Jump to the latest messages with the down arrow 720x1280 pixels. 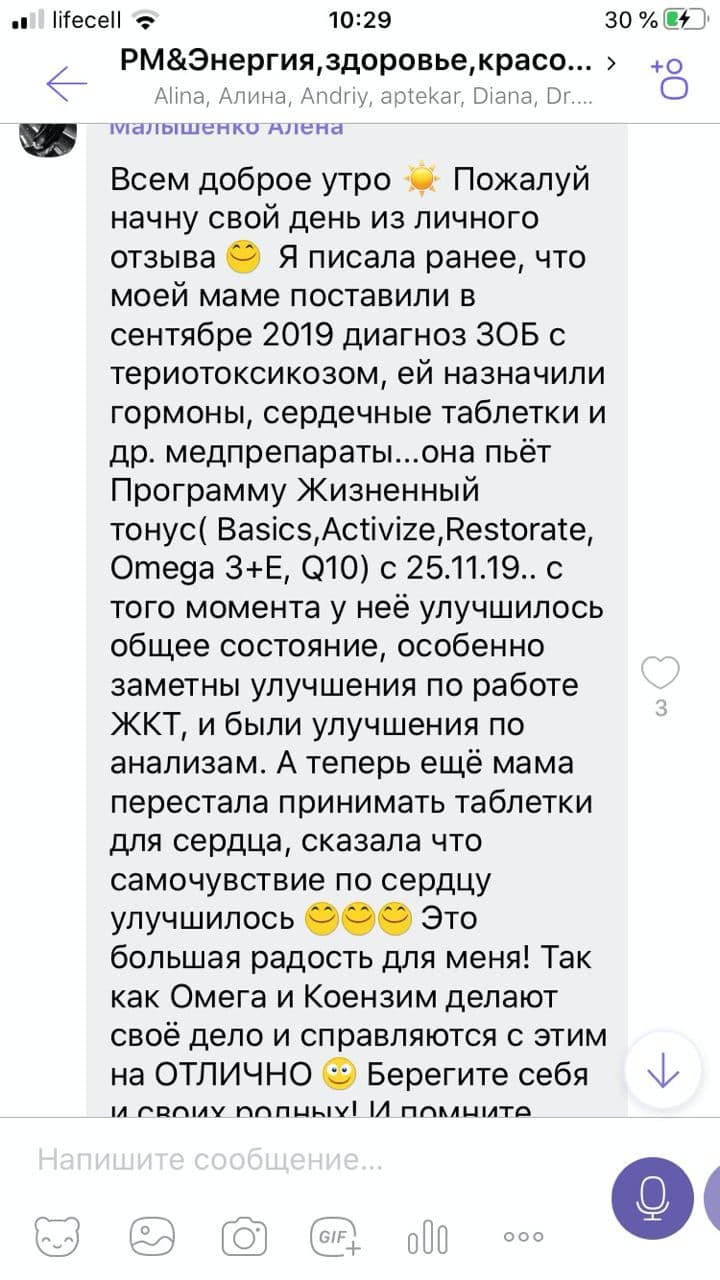coord(662,1071)
